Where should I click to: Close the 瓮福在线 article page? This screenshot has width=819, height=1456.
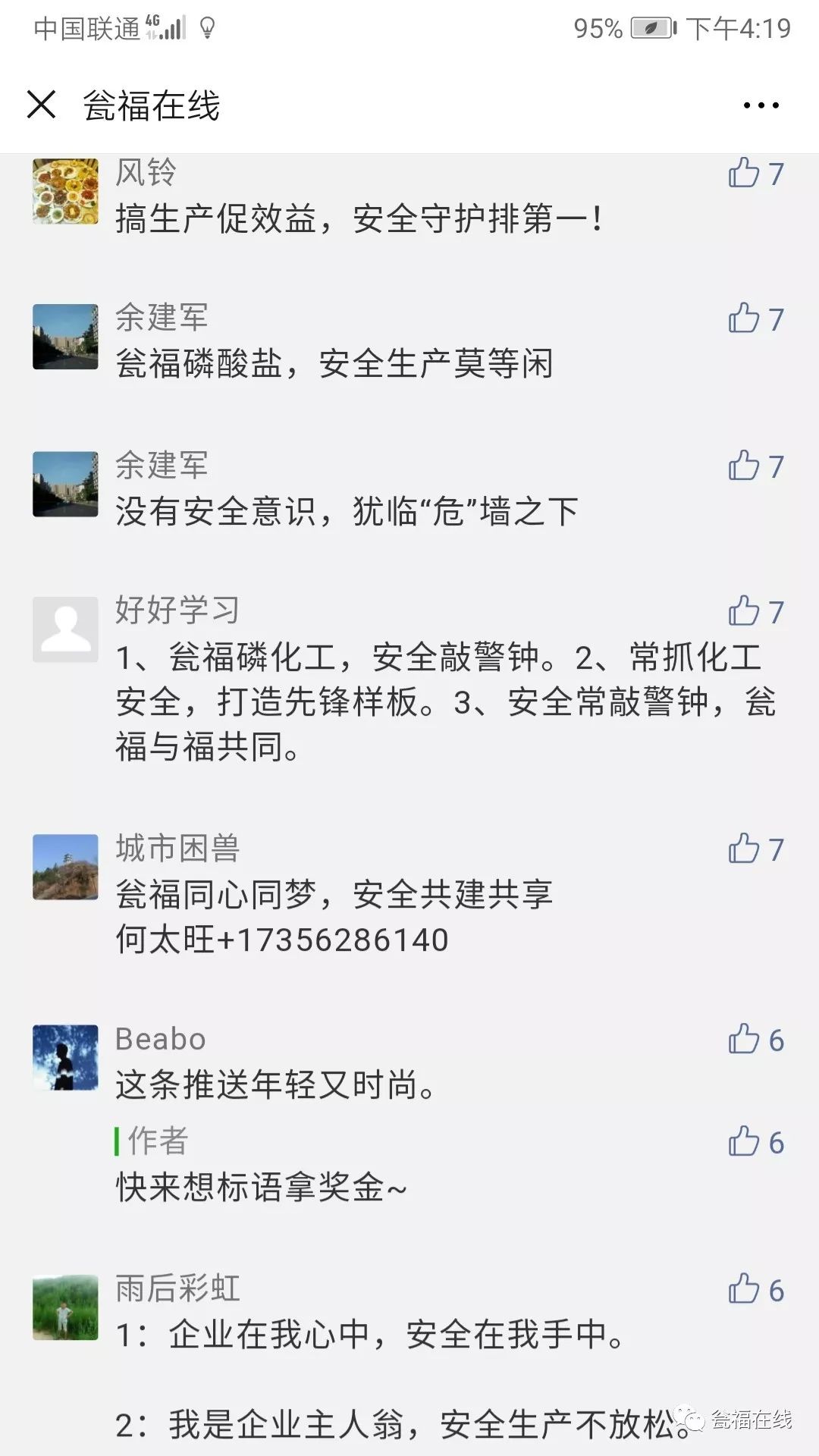(x=42, y=105)
